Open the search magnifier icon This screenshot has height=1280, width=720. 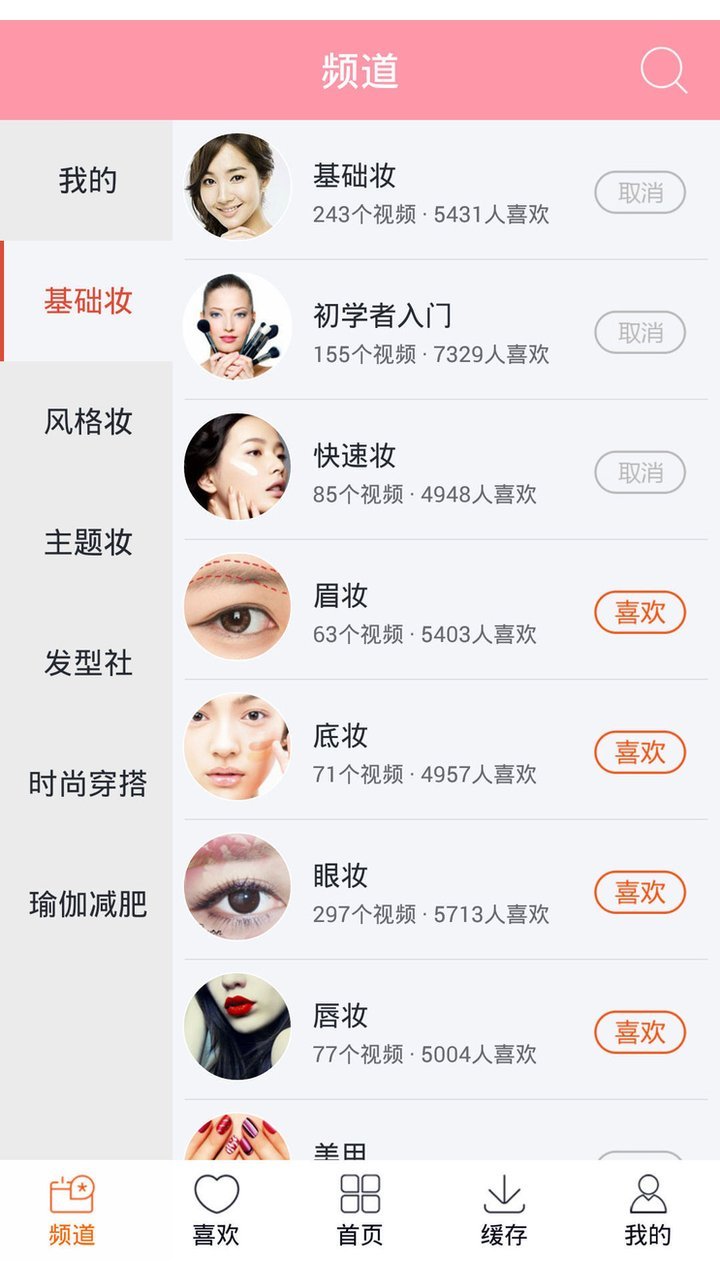click(663, 71)
